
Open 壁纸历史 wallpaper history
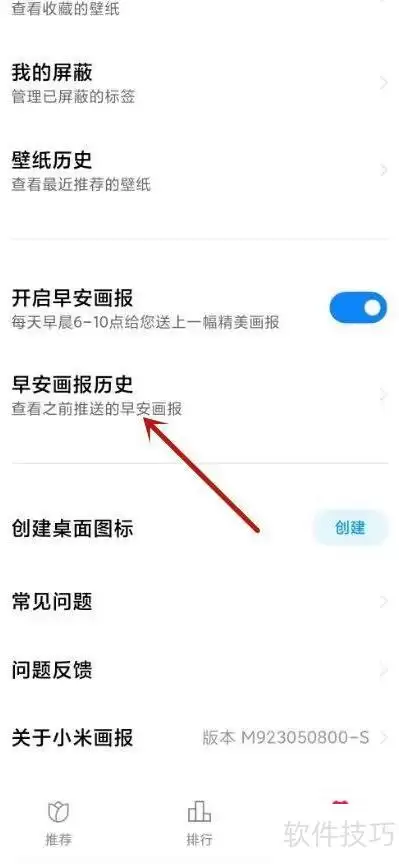[x=200, y=171]
